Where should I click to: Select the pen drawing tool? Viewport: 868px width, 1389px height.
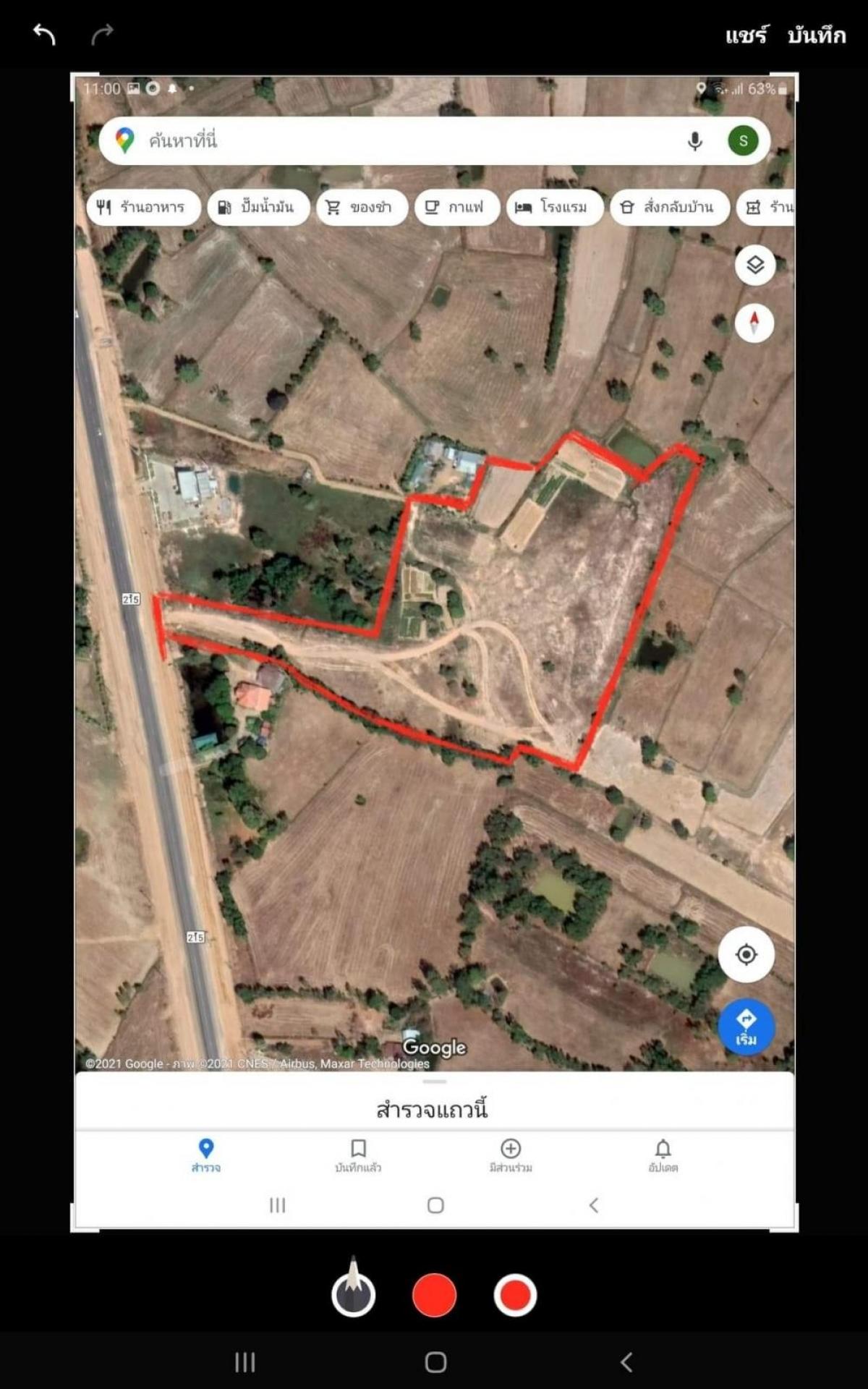[353, 1288]
